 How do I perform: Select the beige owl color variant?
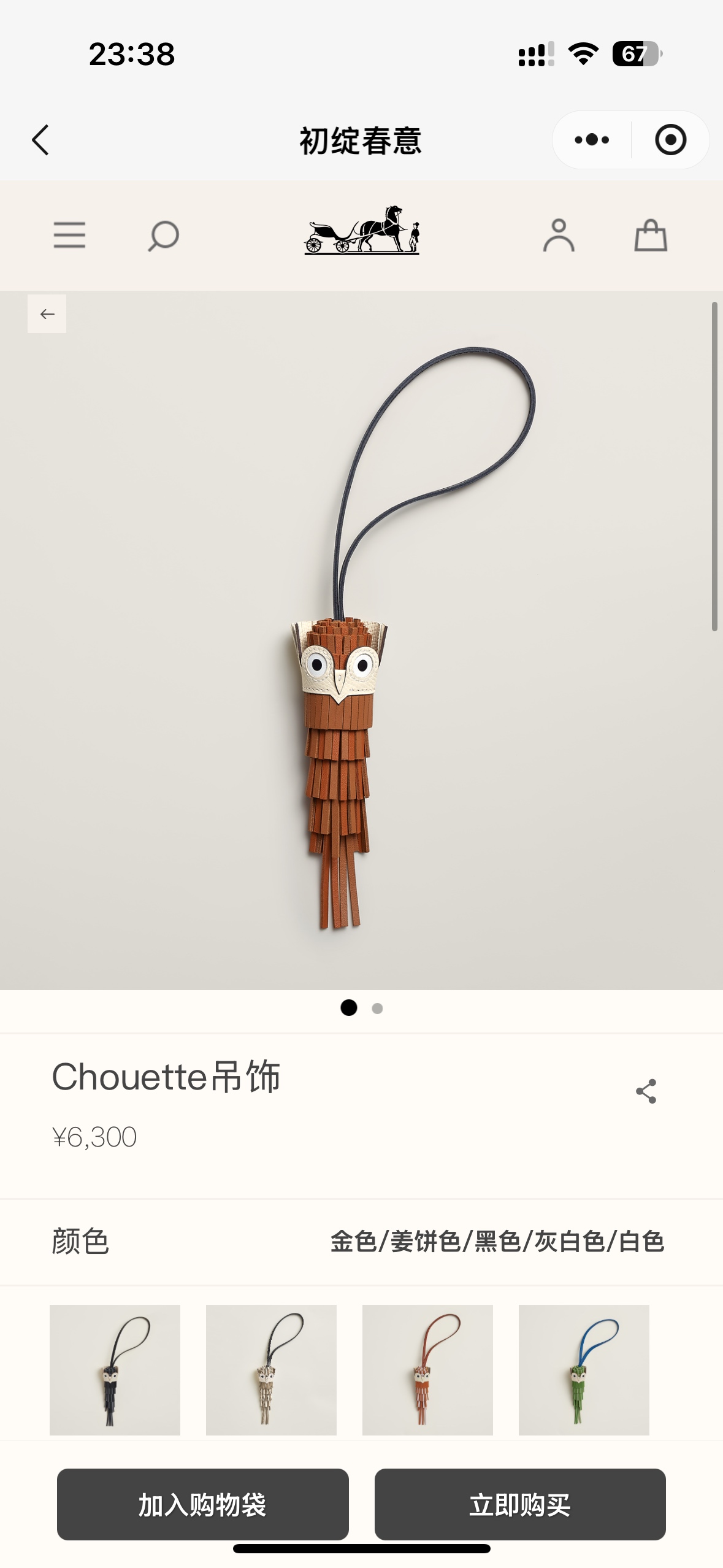tap(271, 1369)
